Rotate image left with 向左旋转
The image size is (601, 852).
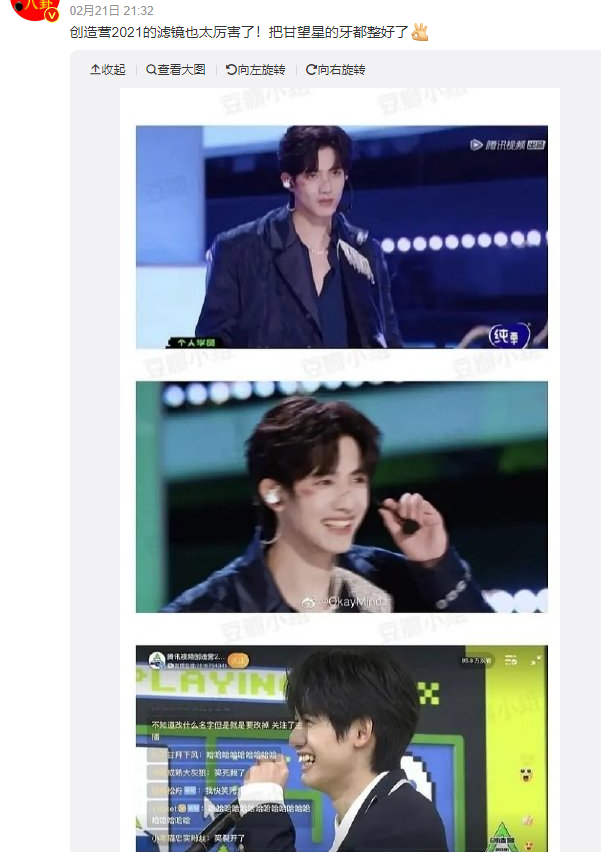(x=255, y=70)
